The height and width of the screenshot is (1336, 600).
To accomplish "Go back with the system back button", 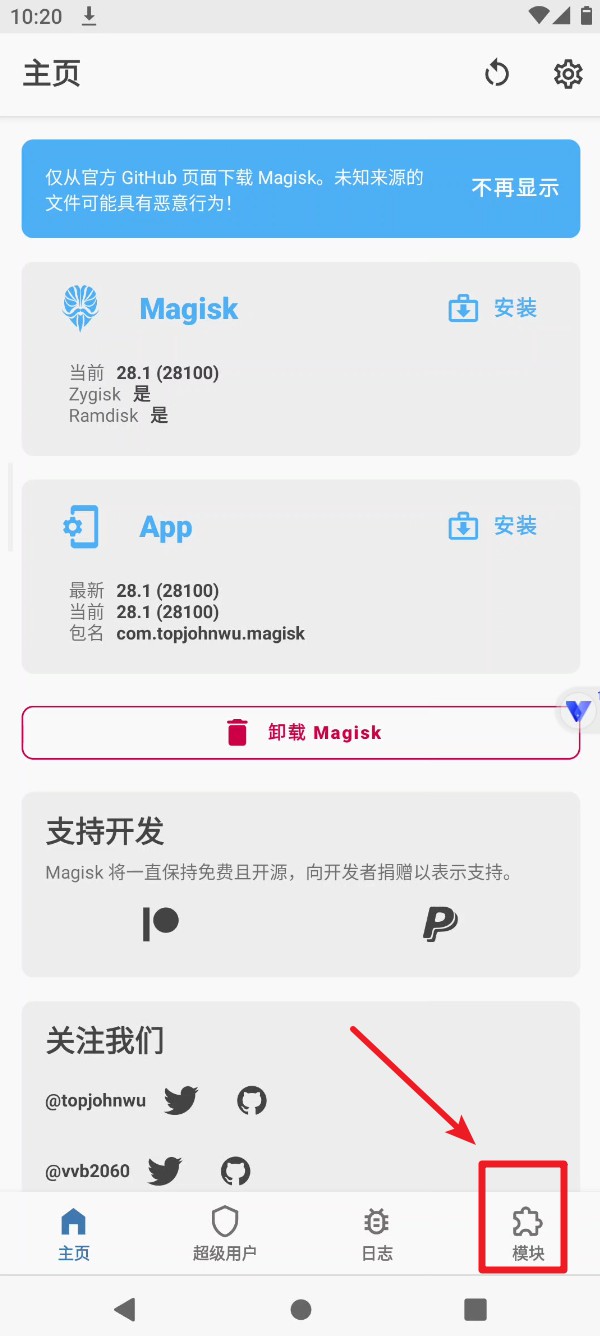I will 125,1308.
